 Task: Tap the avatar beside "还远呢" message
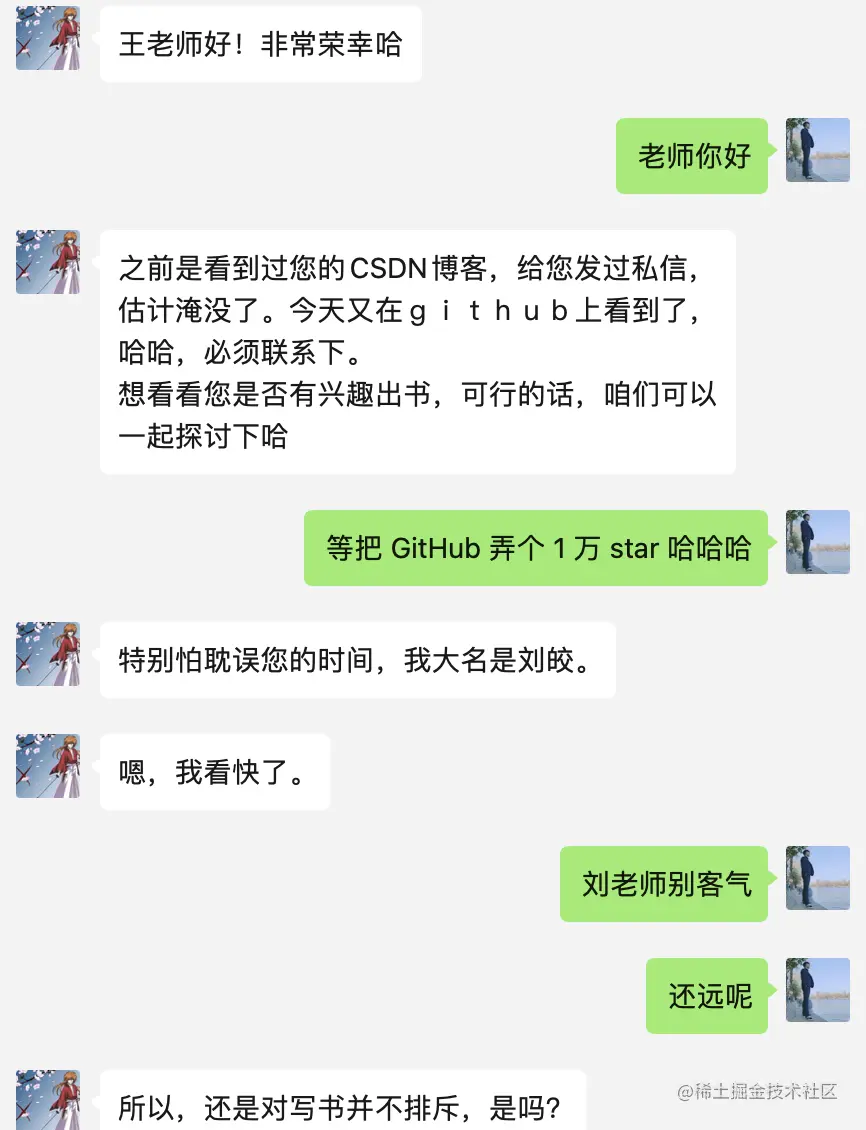(x=817, y=990)
